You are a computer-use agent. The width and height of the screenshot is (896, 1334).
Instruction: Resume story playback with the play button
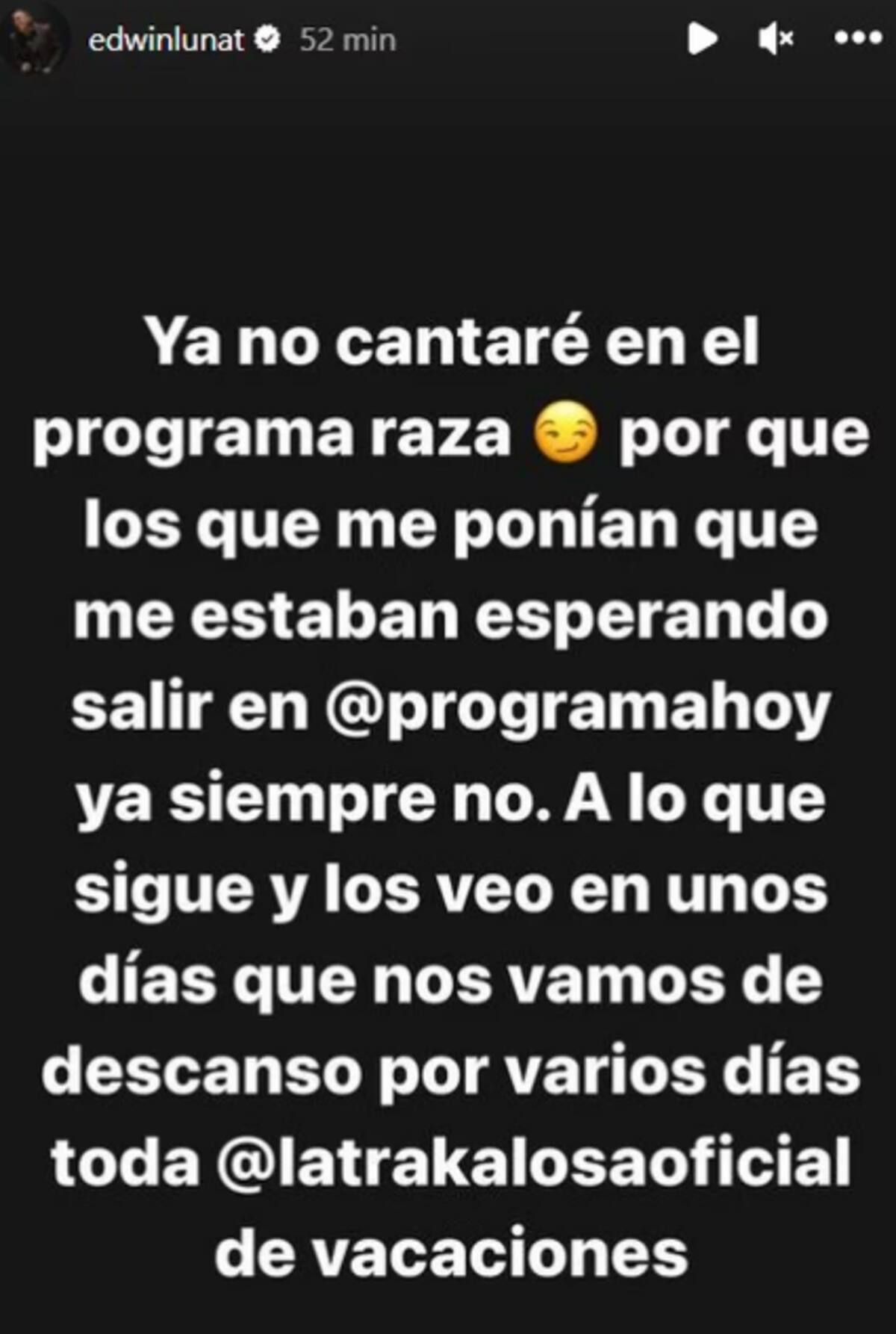pos(701,39)
